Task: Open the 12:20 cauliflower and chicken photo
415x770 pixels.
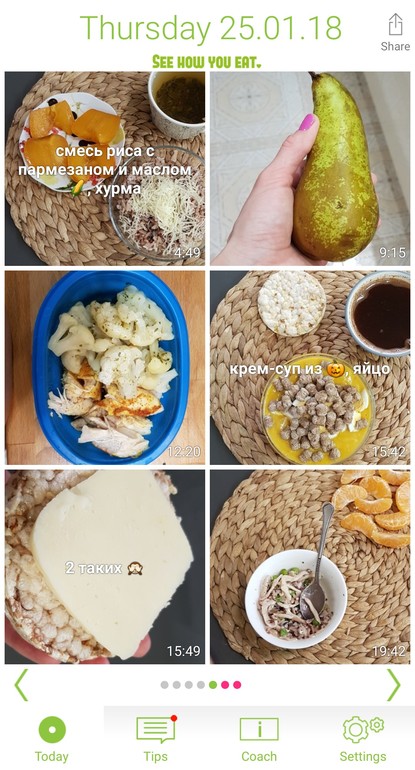Action: coord(105,367)
